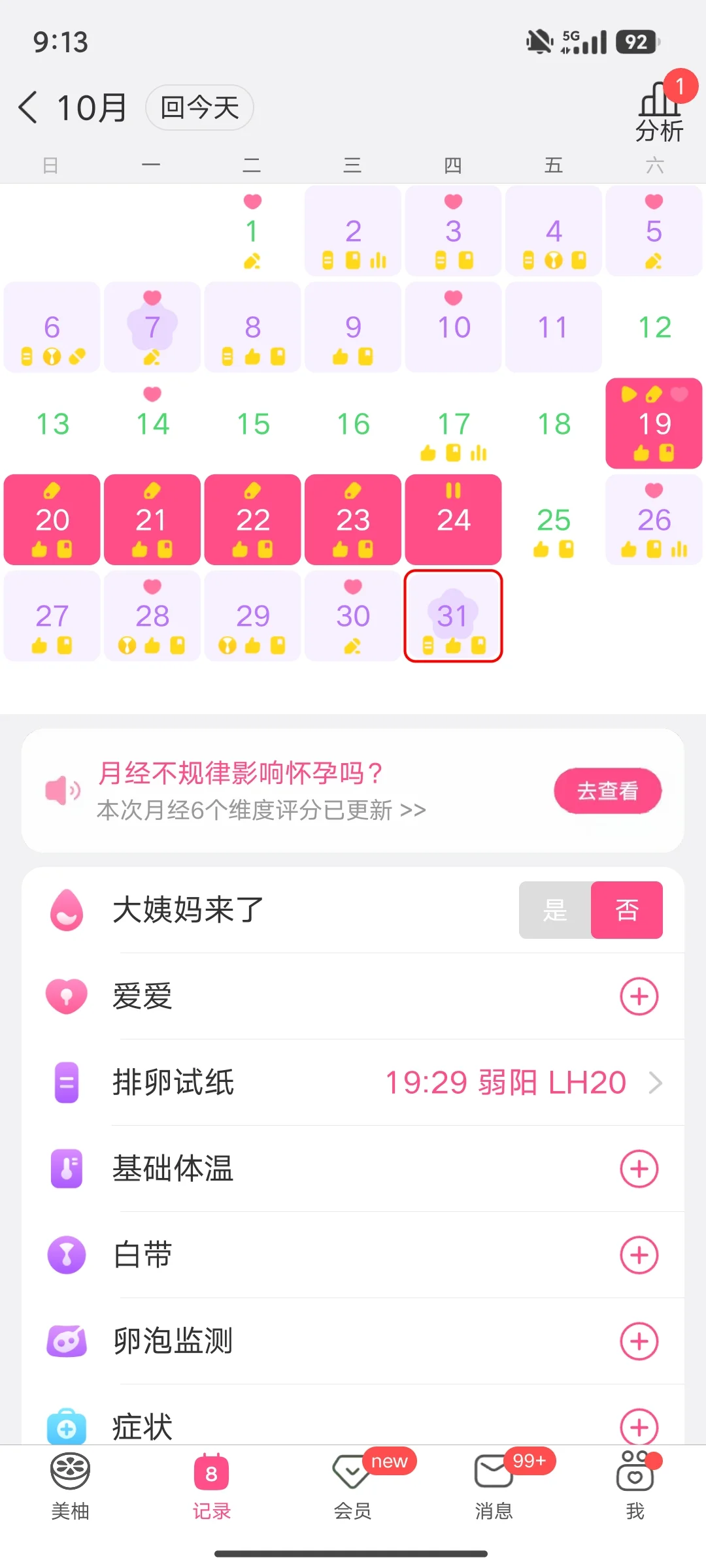Go back using the arrow beside 10月
Screen dimensions: 706x1568
tap(28, 107)
